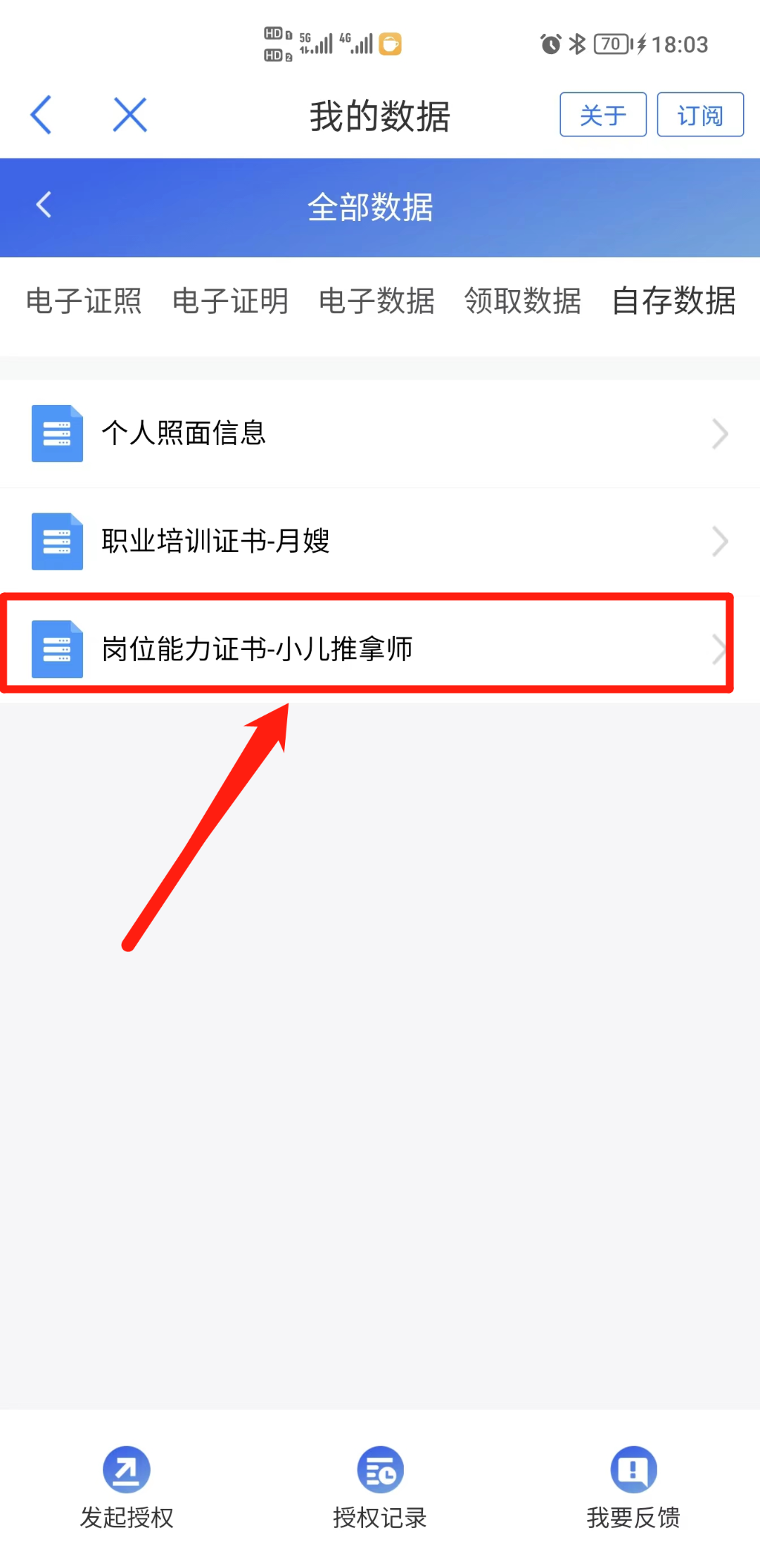Open 职业培训证书-月嫂 entry
This screenshot has width=760, height=1568.
pyautogui.click(x=380, y=541)
